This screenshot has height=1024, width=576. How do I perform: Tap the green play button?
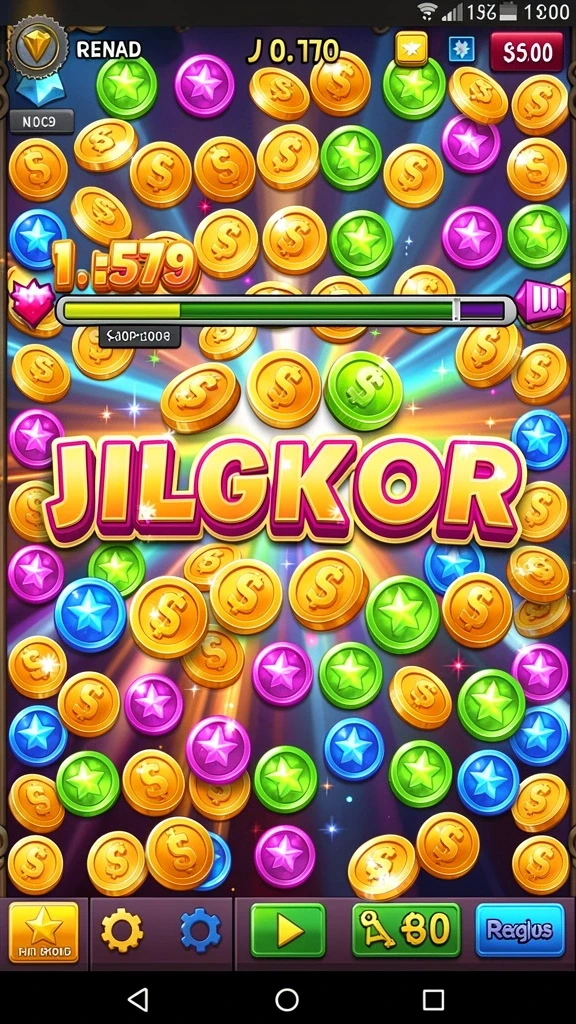[x=288, y=930]
